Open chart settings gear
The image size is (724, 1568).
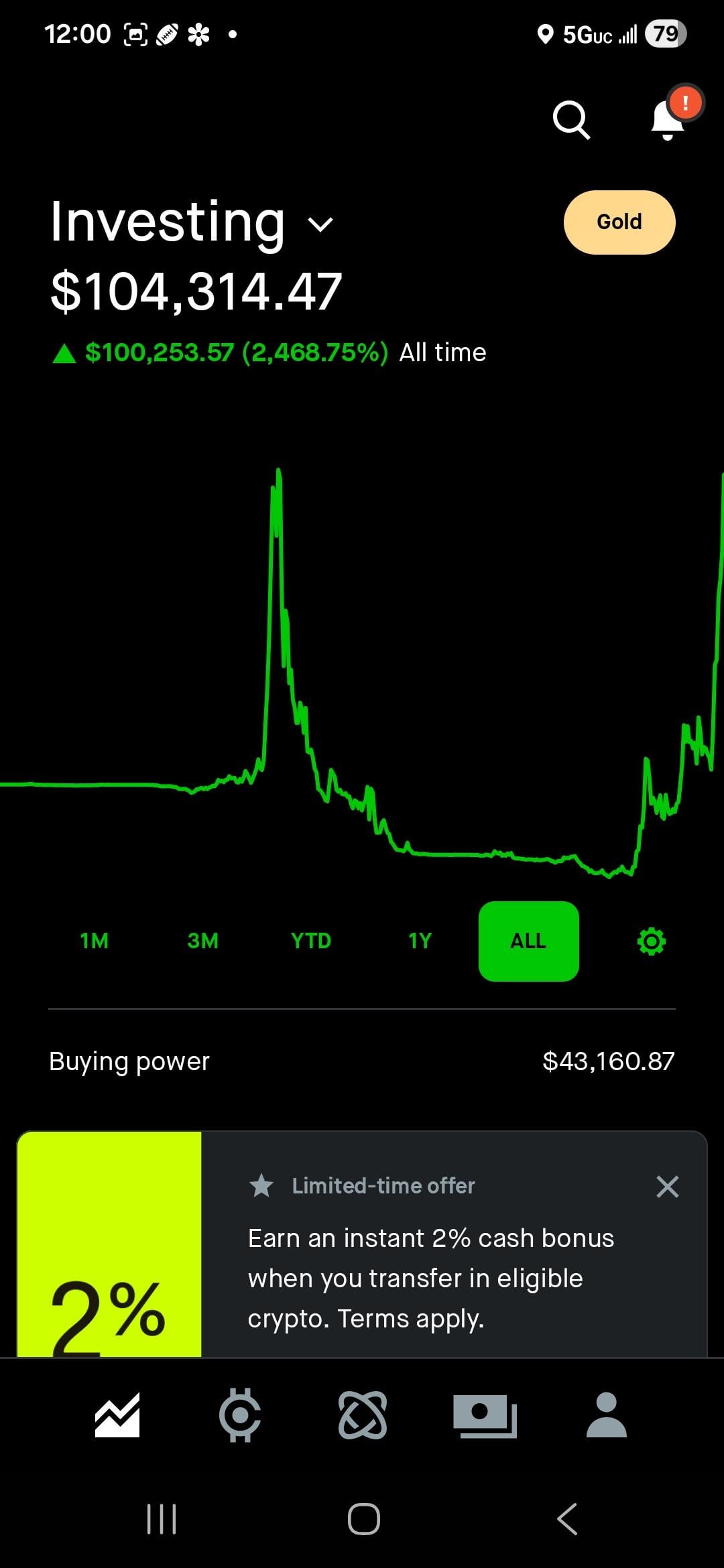[651, 941]
